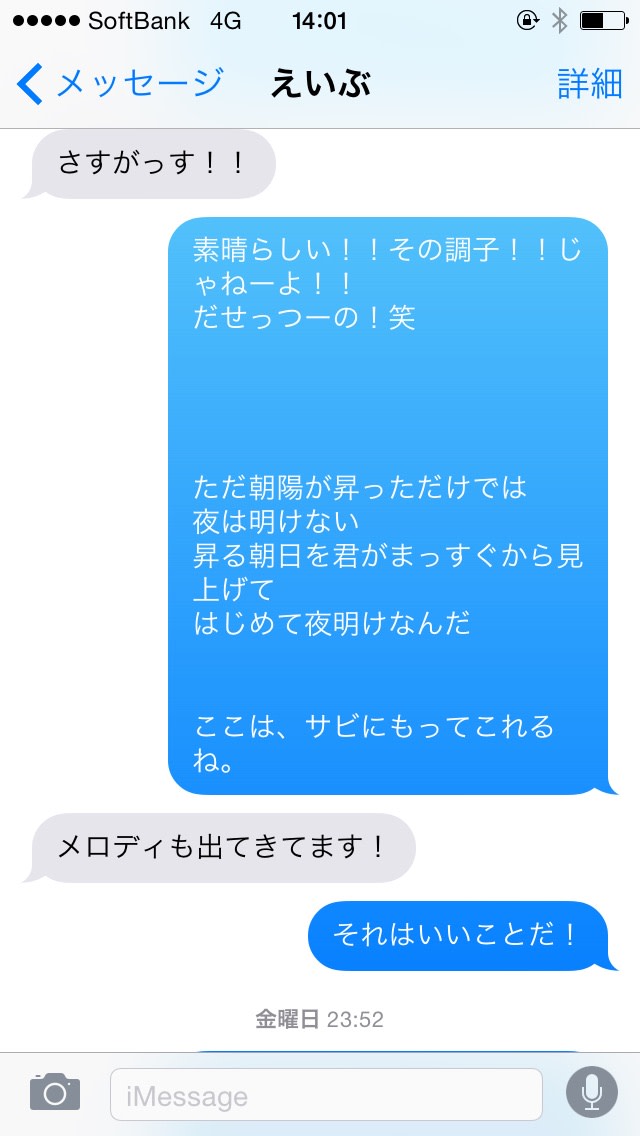Open 詳細 for this conversation

pyautogui.click(x=589, y=84)
